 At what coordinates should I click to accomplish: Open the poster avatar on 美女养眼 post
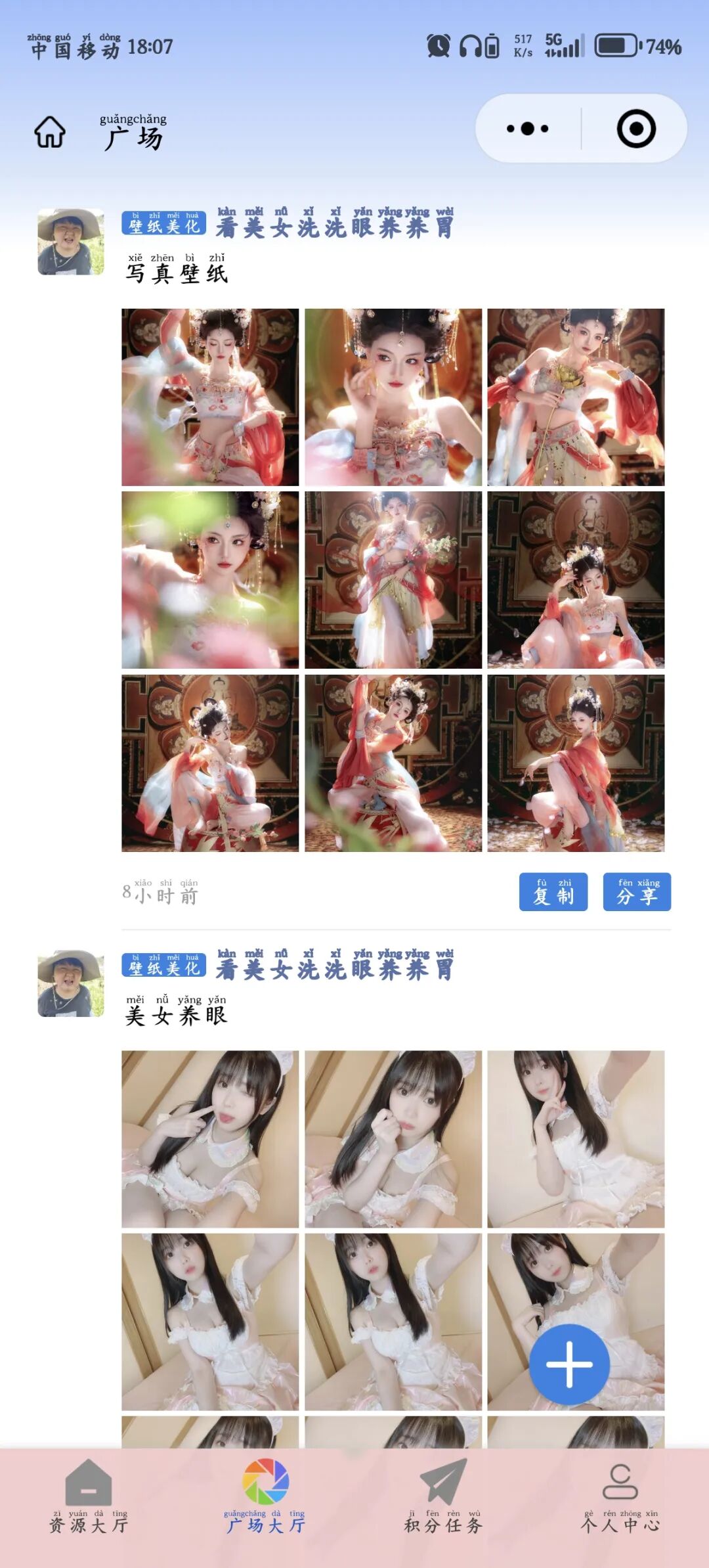(x=71, y=983)
